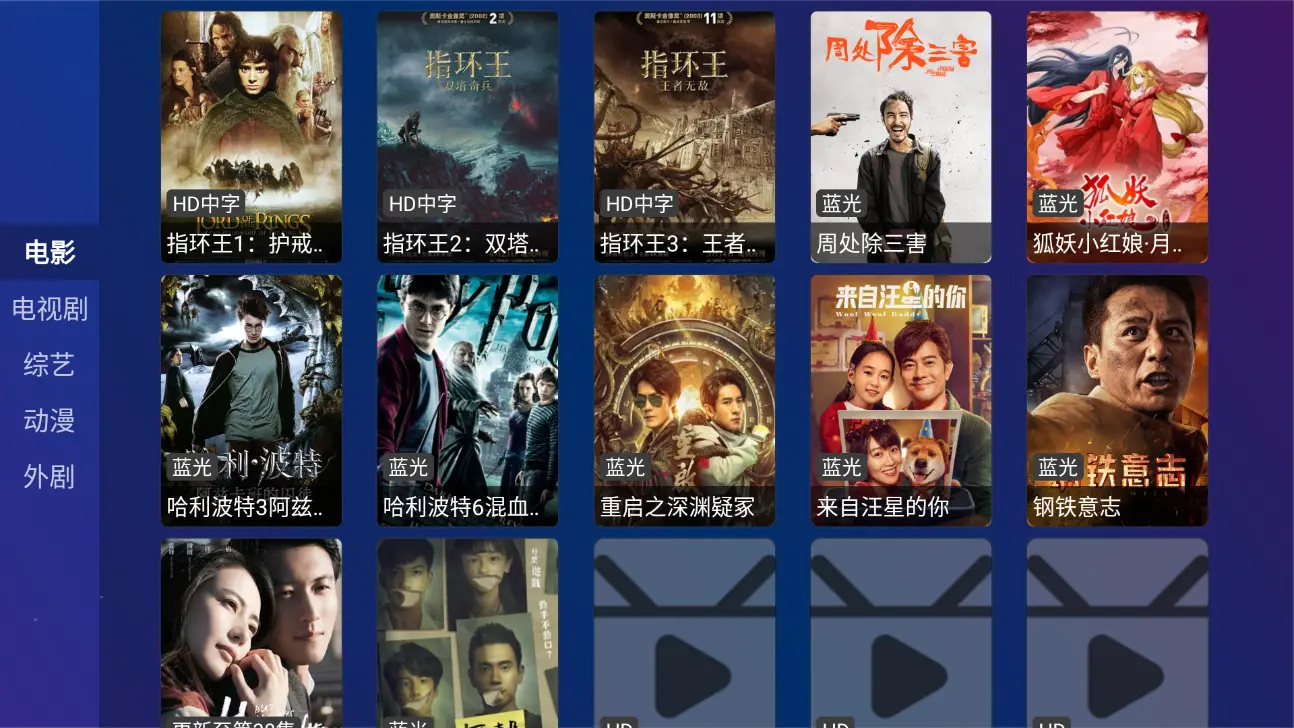1294x728 pixels.
Task: Open the 来自汪星的你 movie
Action: pyautogui.click(x=900, y=400)
